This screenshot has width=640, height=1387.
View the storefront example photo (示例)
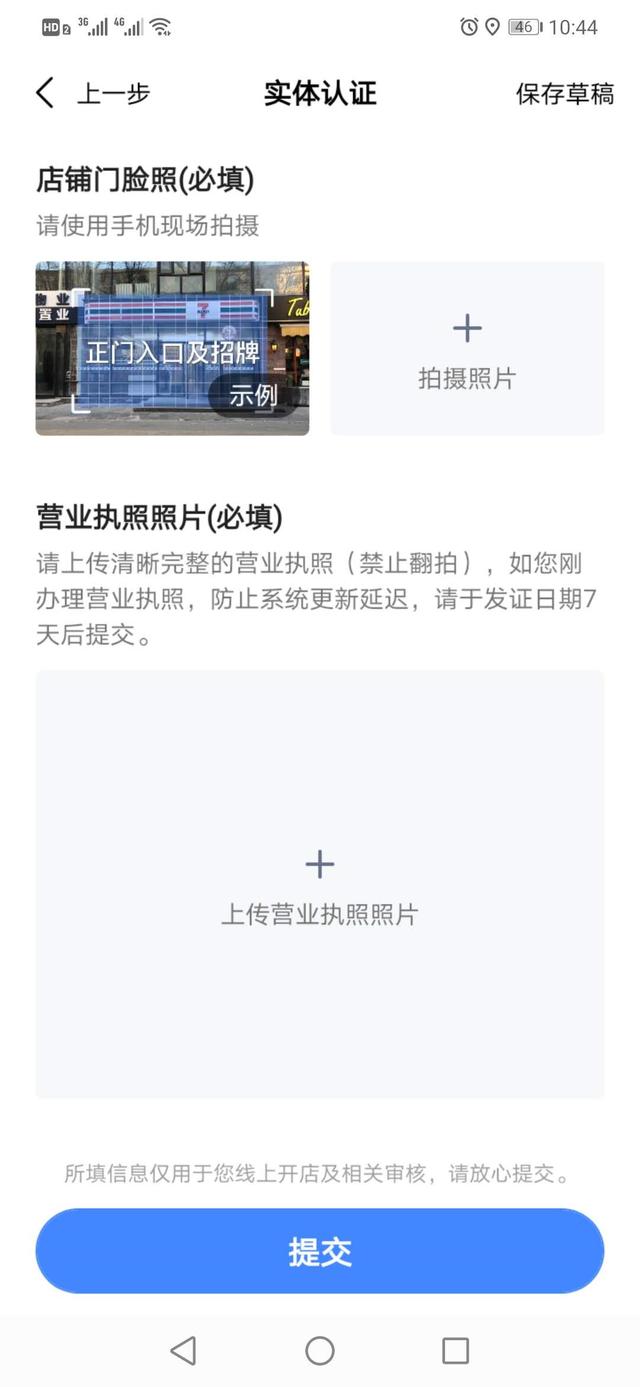[x=172, y=349]
